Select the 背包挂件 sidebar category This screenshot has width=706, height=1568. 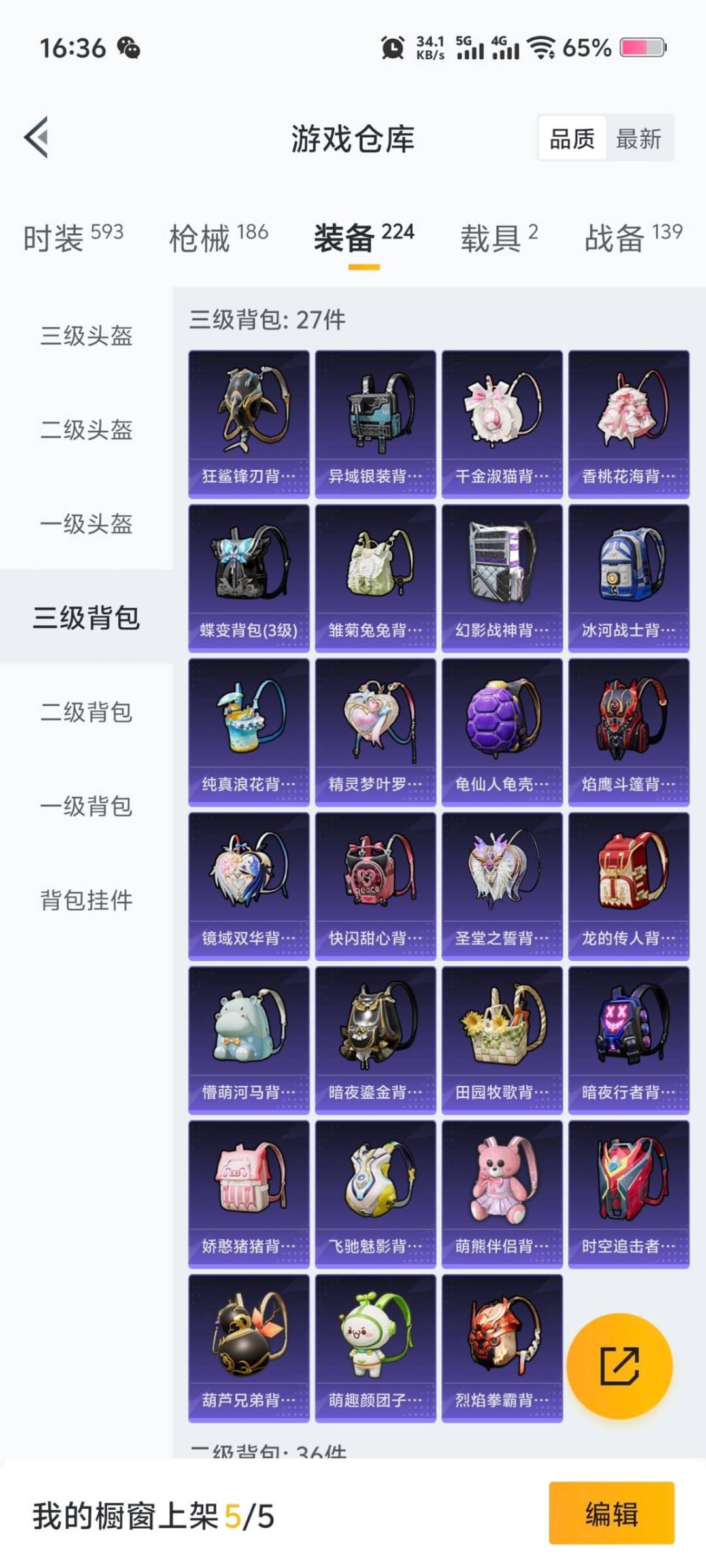pos(85,900)
